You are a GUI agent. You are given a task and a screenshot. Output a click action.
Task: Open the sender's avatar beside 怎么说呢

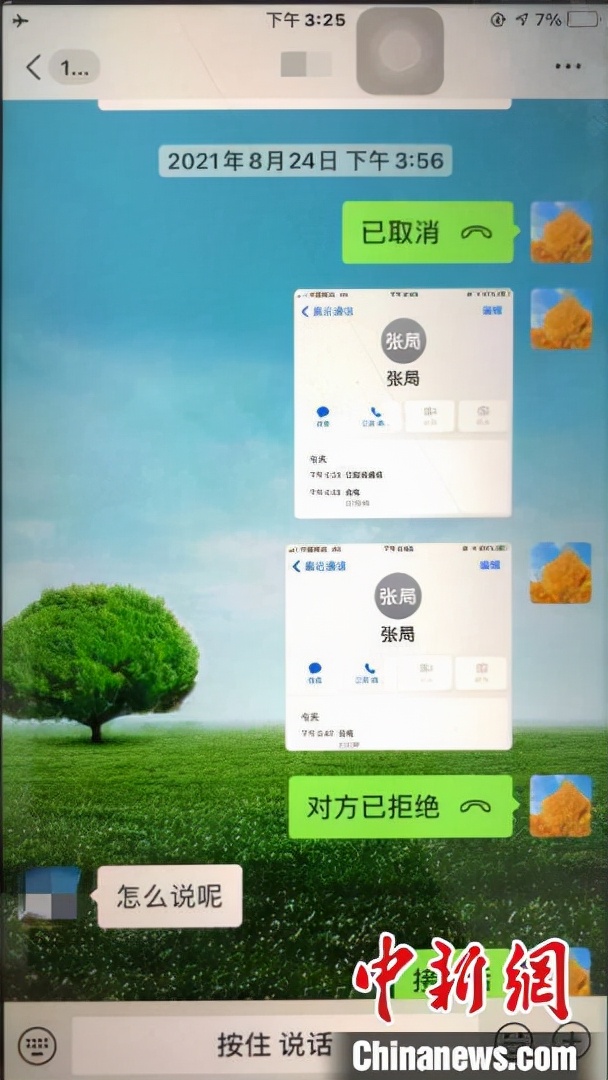pyautogui.click(x=49, y=894)
